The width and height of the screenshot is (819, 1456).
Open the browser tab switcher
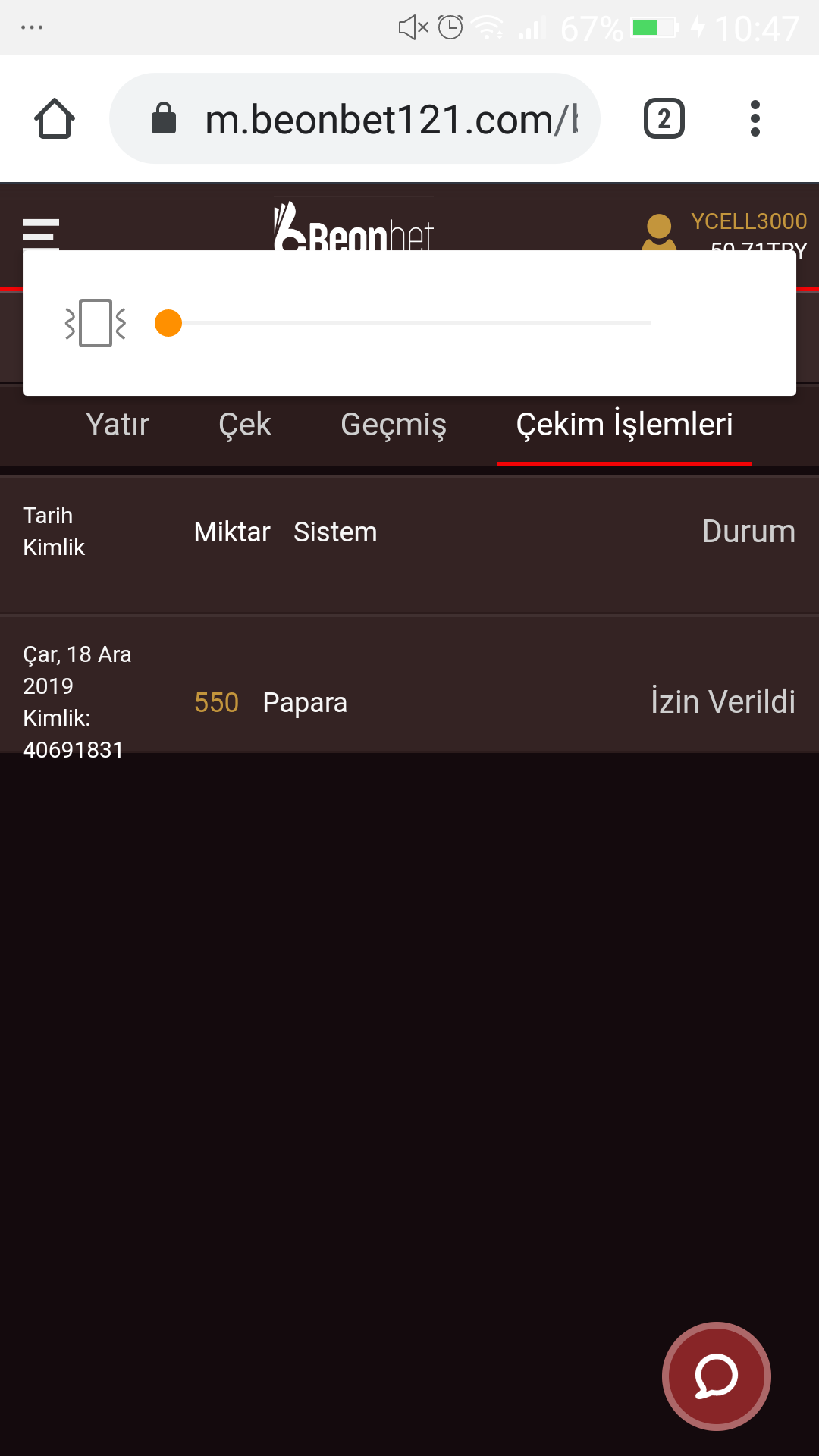point(664,119)
